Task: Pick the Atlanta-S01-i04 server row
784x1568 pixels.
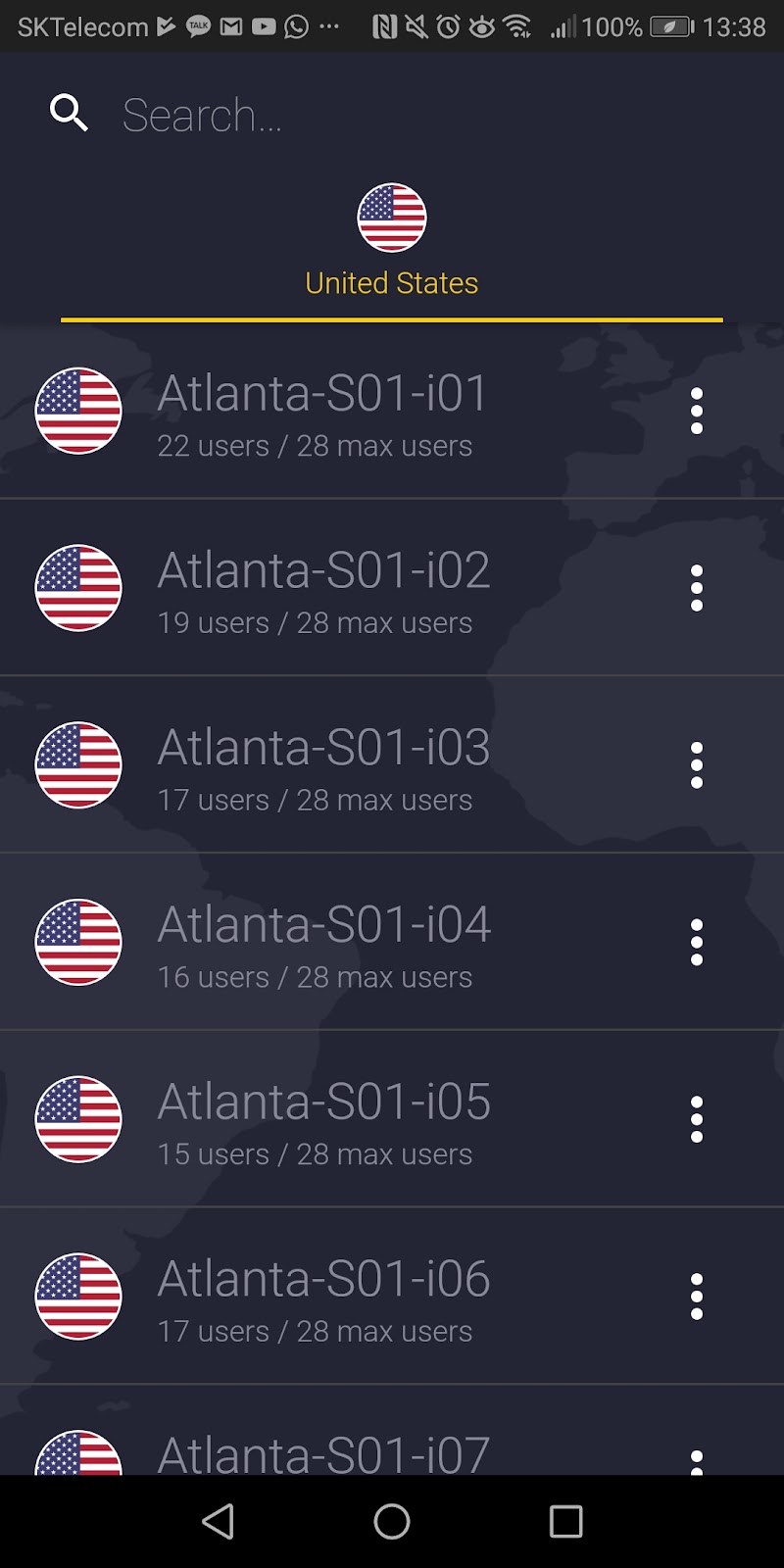Action: (x=323, y=944)
